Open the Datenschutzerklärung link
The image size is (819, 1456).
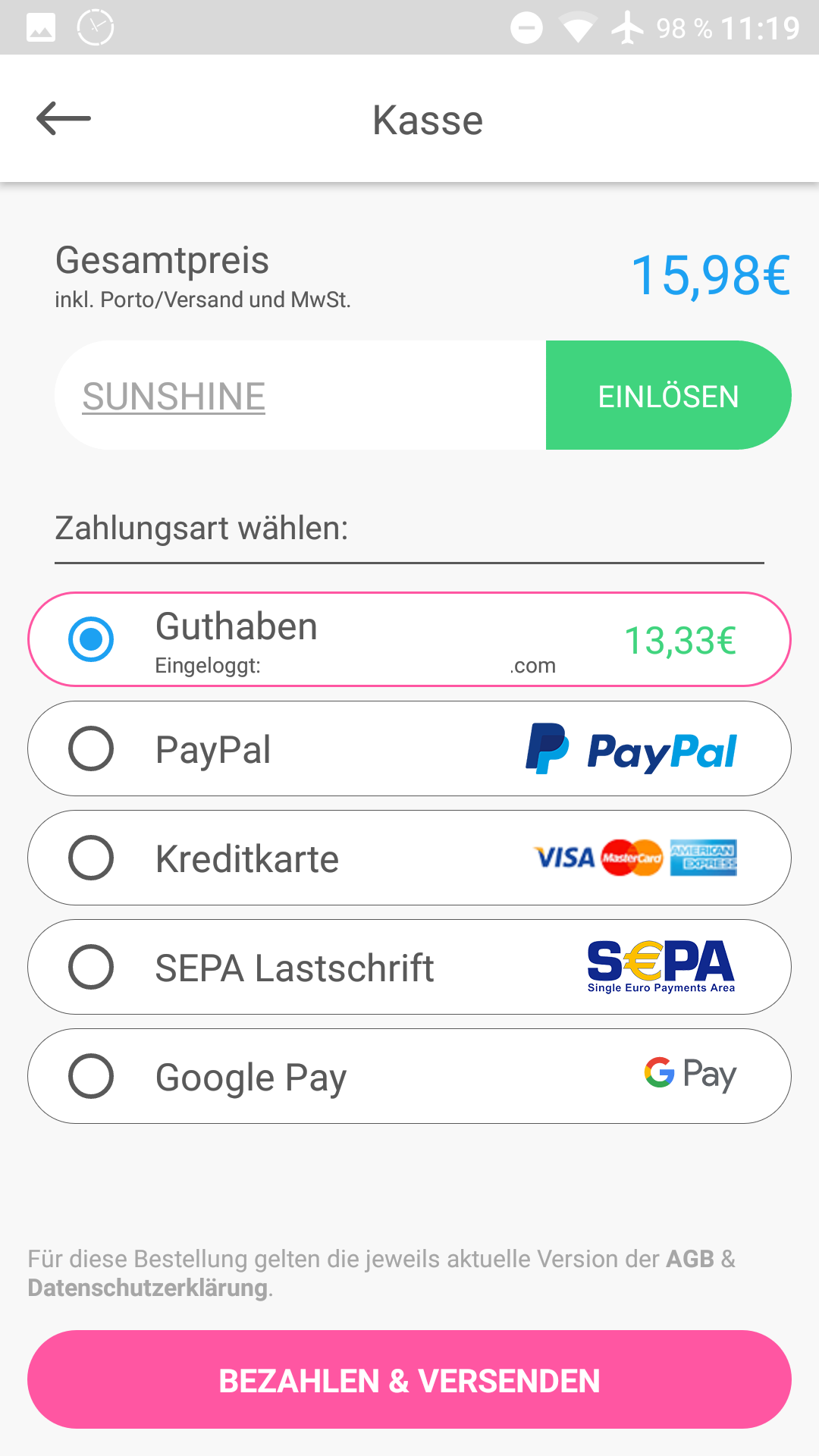148,1288
